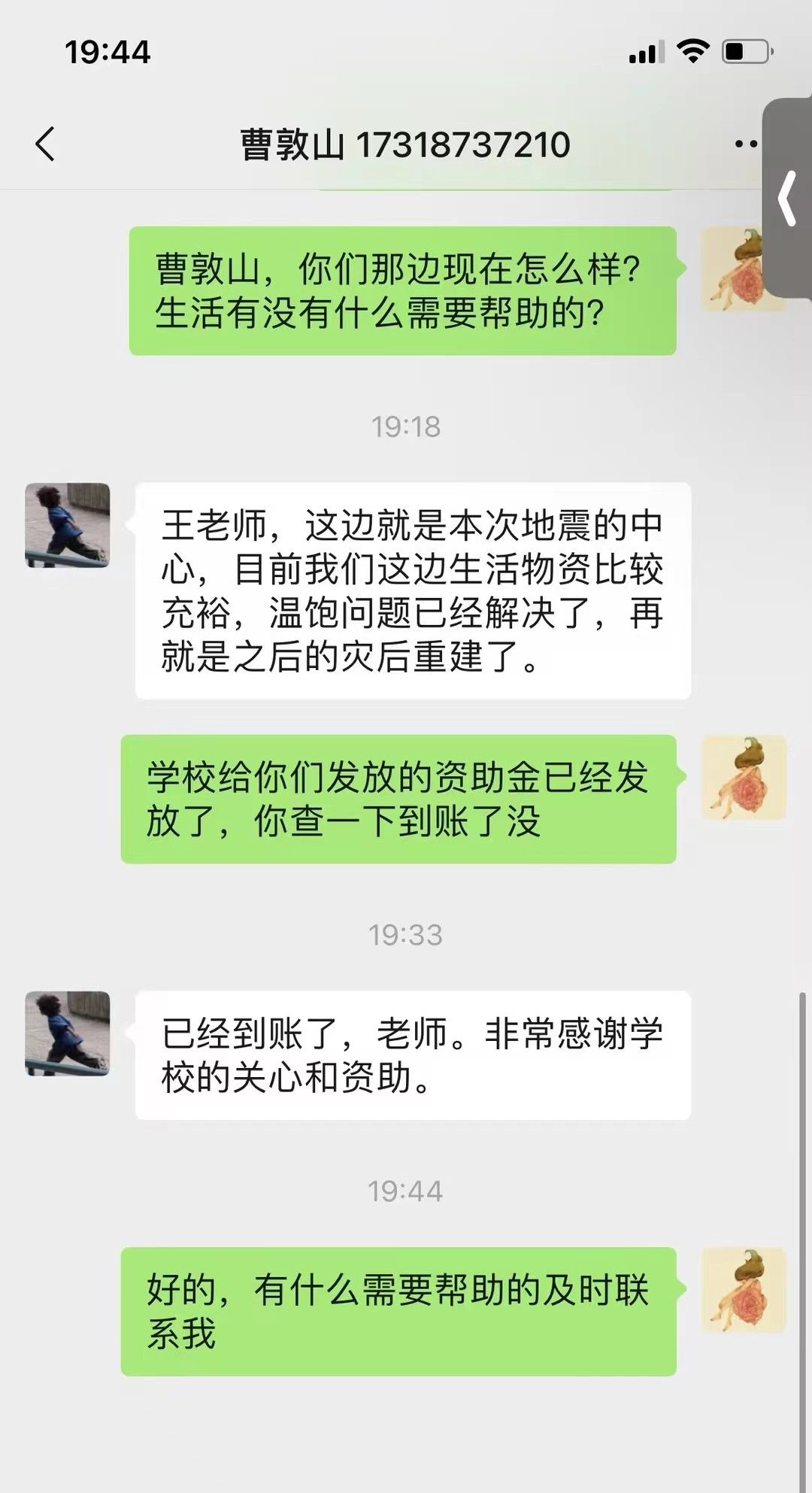Open 曹敦山's avatar beside the 地震 message
This screenshot has height=1493, width=812.
point(68,525)
